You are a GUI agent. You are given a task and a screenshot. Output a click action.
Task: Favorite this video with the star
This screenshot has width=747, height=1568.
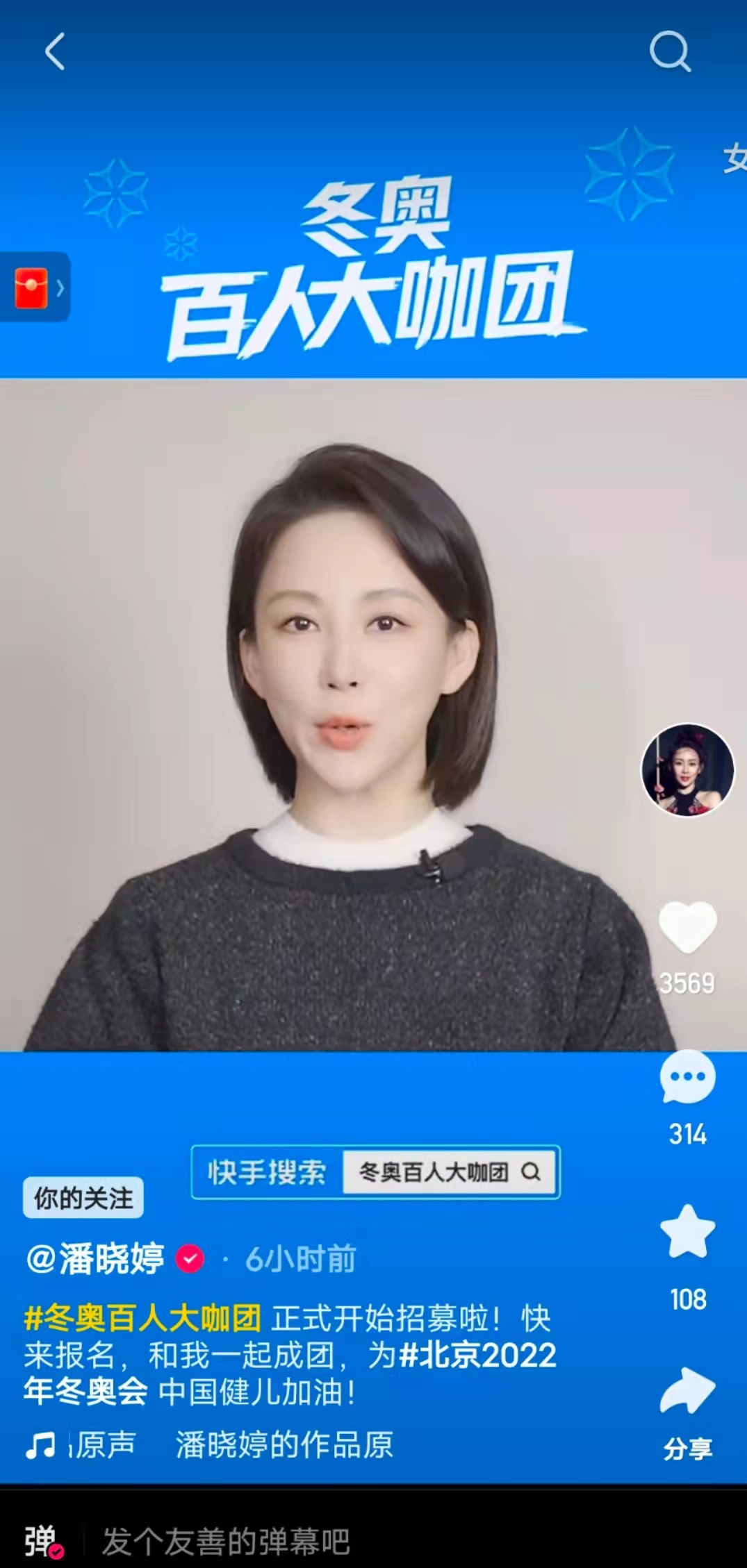687,1233
